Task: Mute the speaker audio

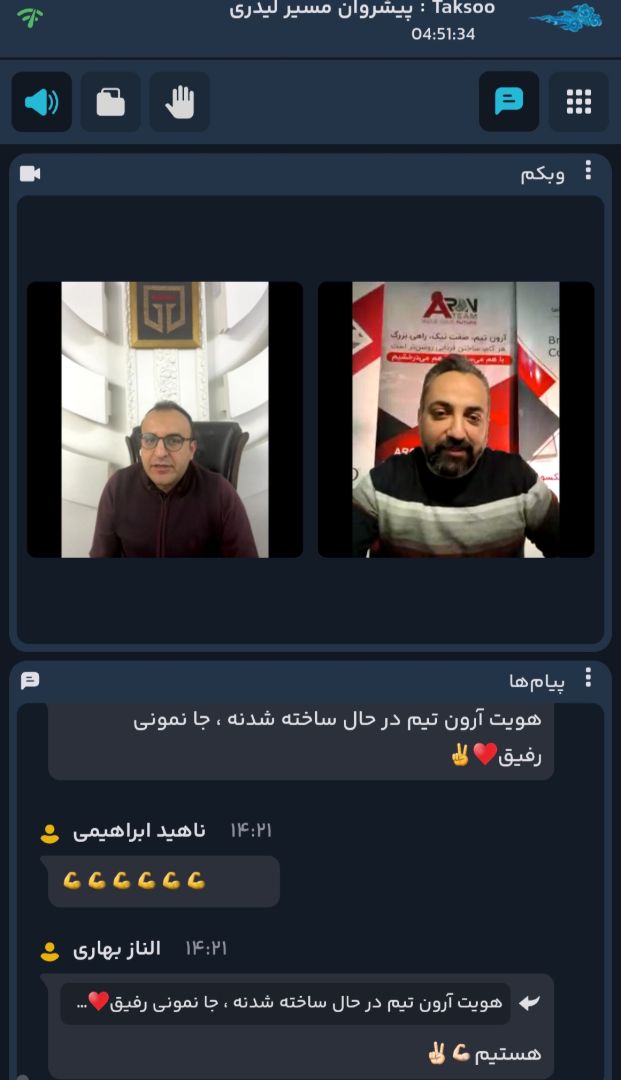Action: 41,102
